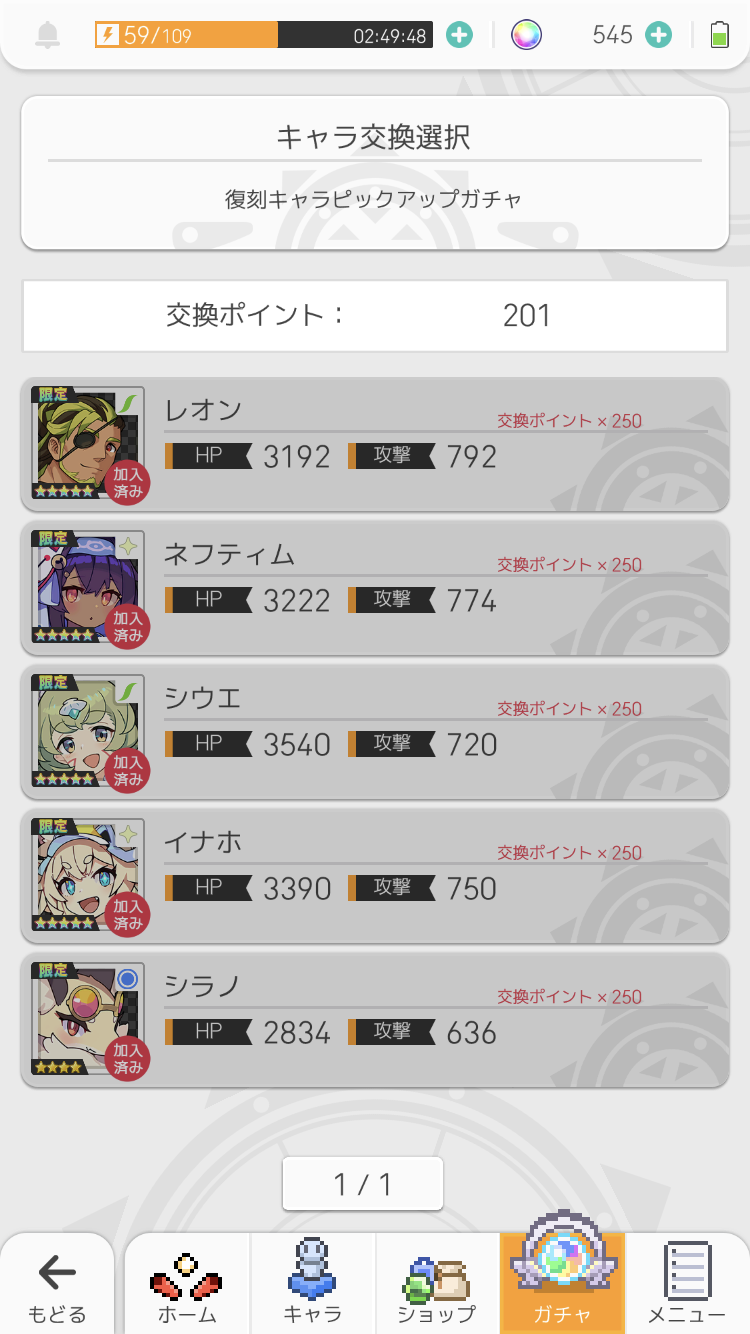The image size is (750, 1334).
Task: Choose the イナホ character row
Action: point(375,876)
